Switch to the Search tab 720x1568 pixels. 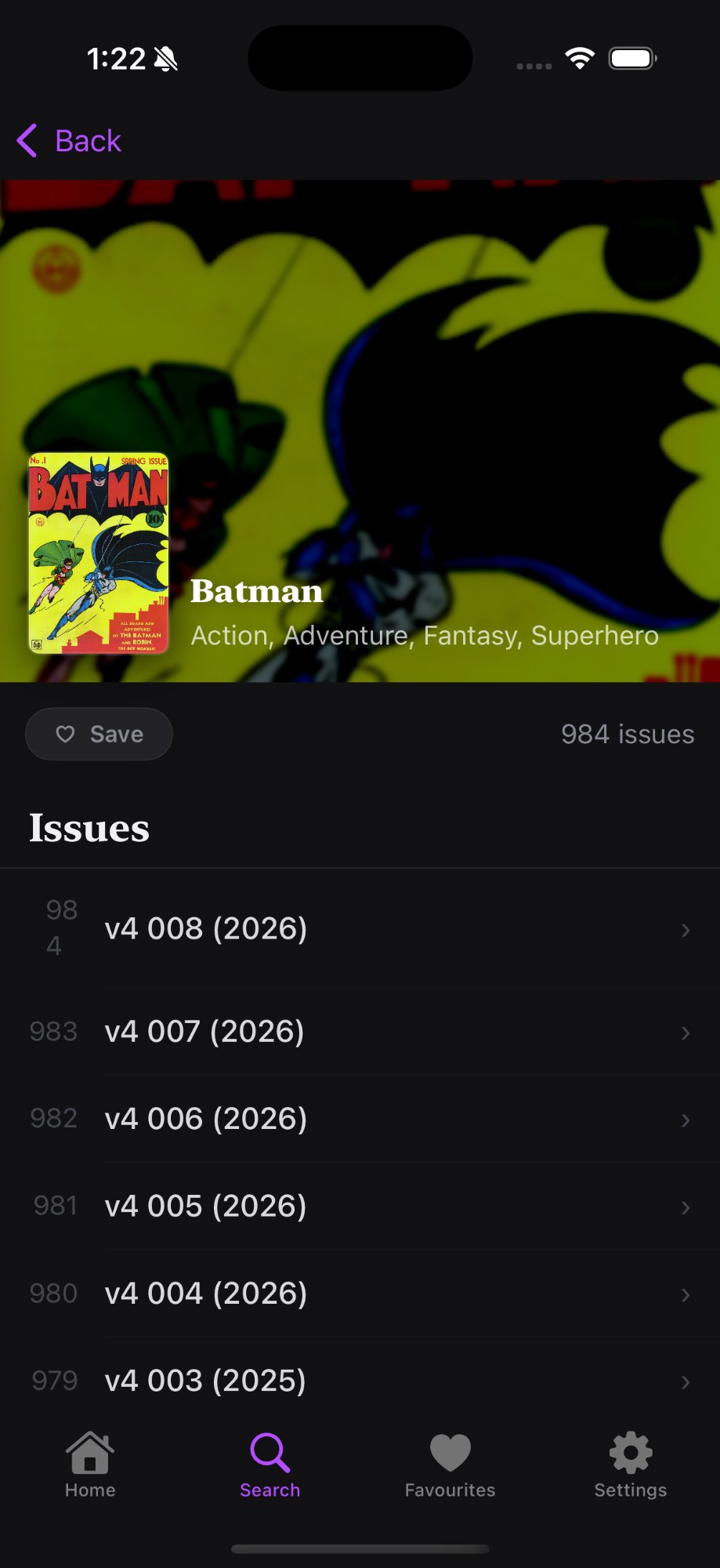coord(270,1464)
